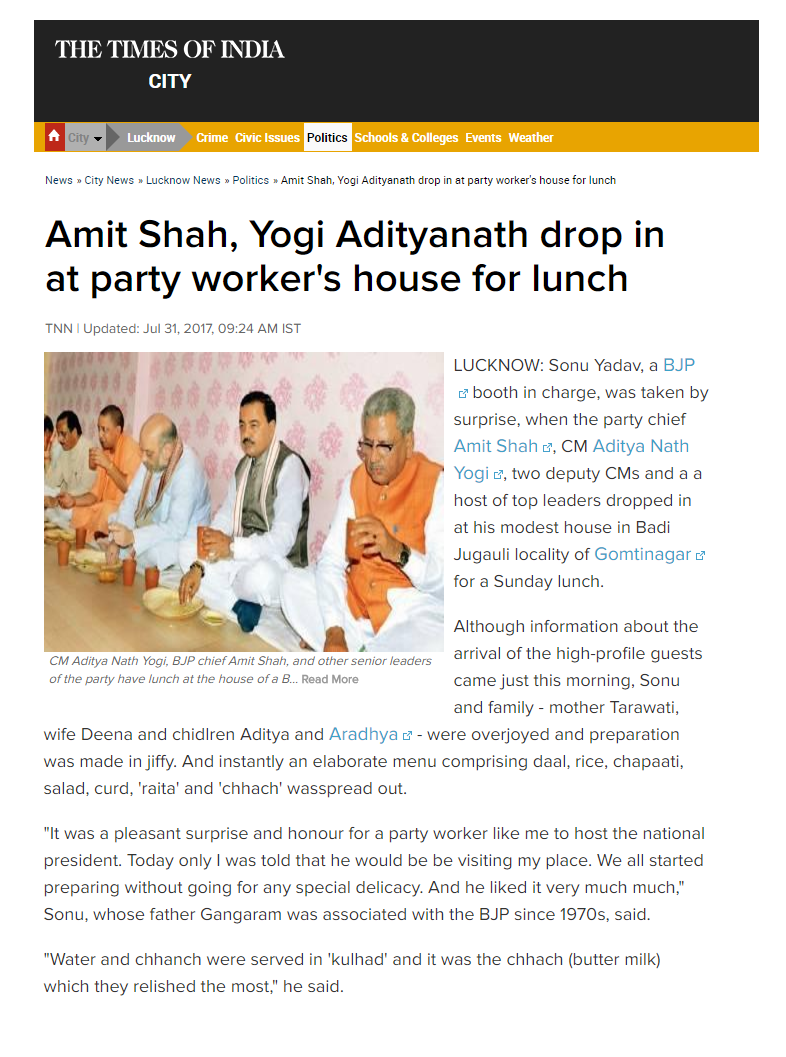Image resolution: width=786 pixels, height=1057 pixels.
Task: Open the Lucknow section
Action: 150,138
